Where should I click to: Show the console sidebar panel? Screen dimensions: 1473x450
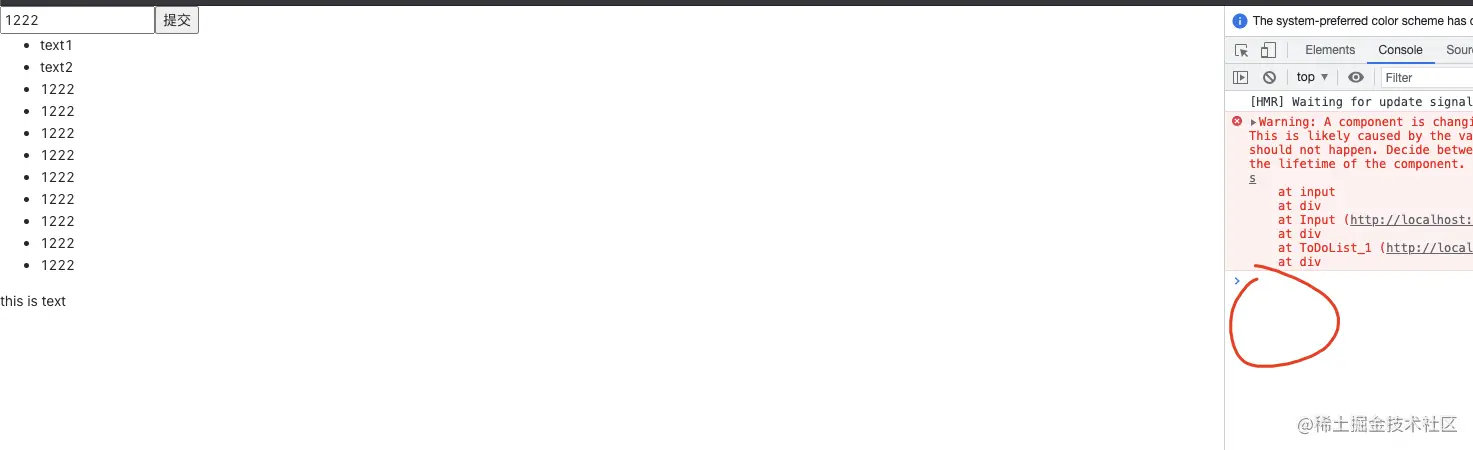[1241, 77]
